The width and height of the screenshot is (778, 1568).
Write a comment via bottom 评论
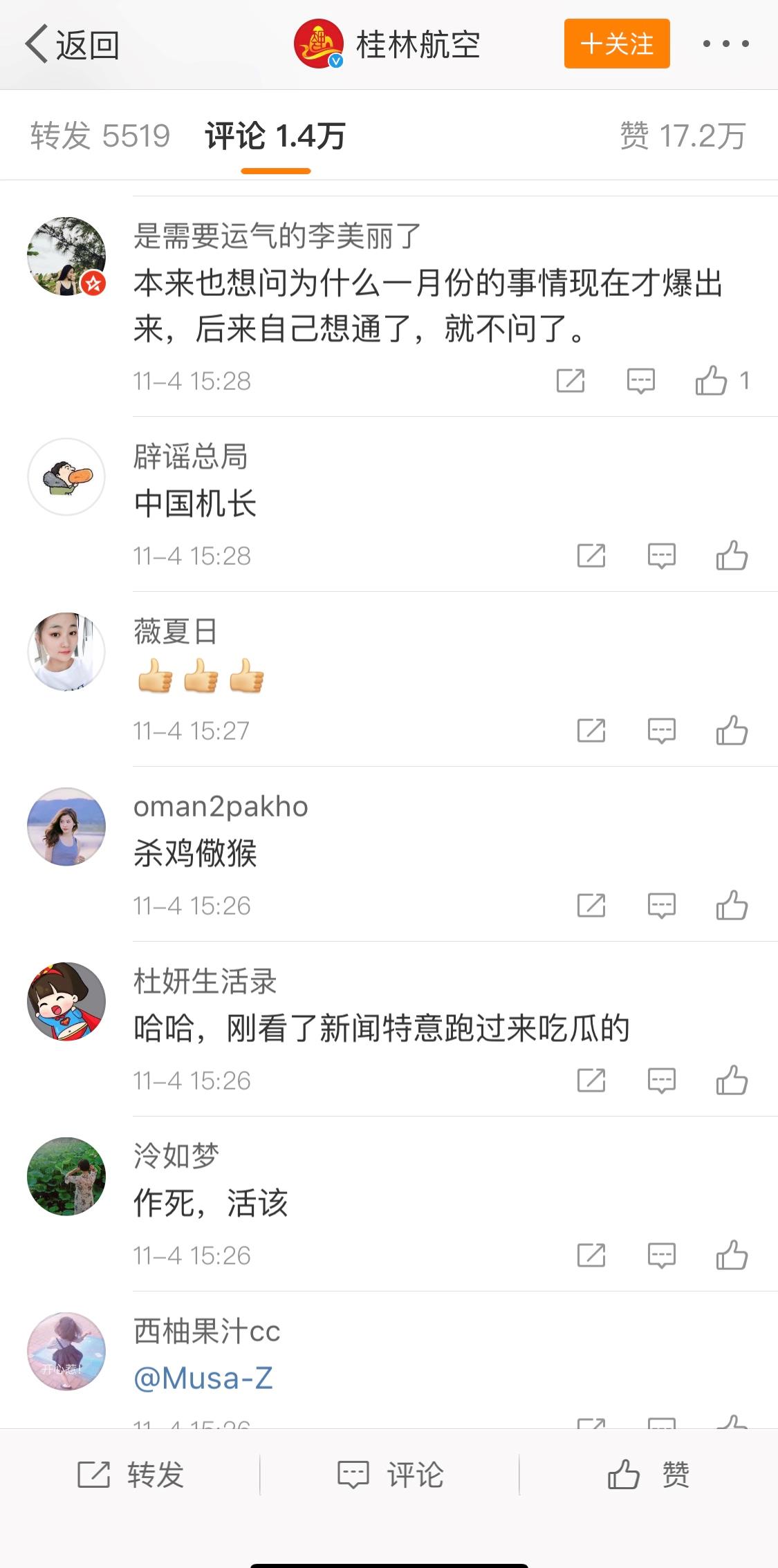(389, 1475)
